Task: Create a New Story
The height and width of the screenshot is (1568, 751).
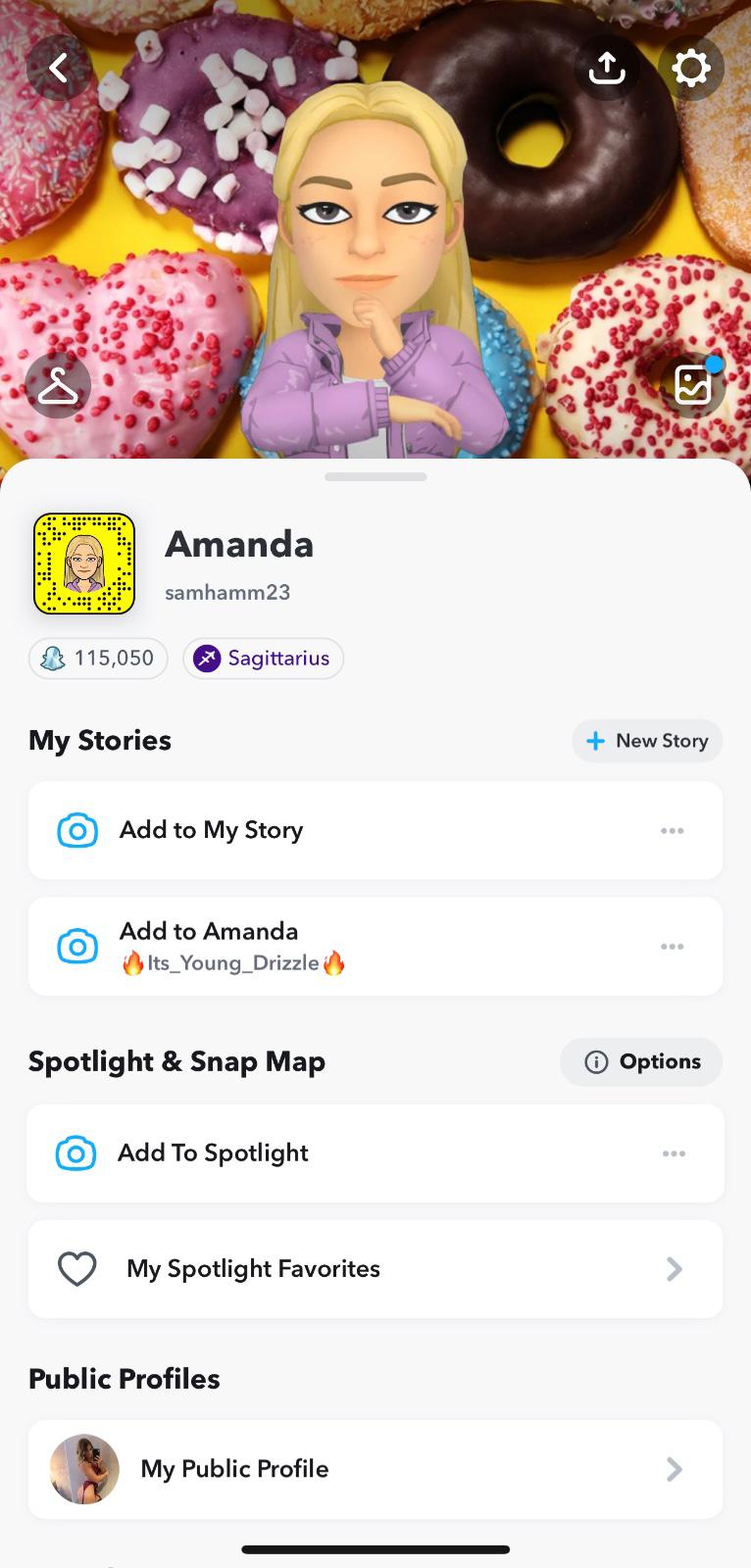Action: click(647, 741)
